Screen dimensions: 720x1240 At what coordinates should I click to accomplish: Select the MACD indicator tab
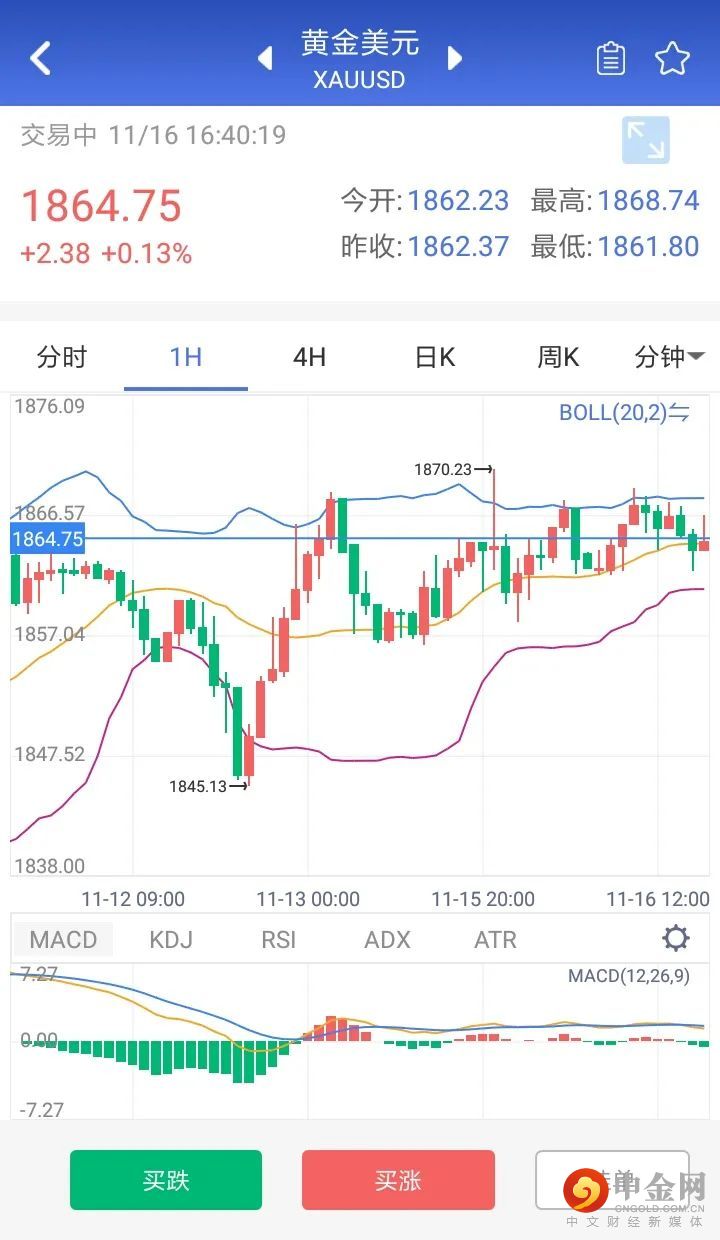(63, 940)
